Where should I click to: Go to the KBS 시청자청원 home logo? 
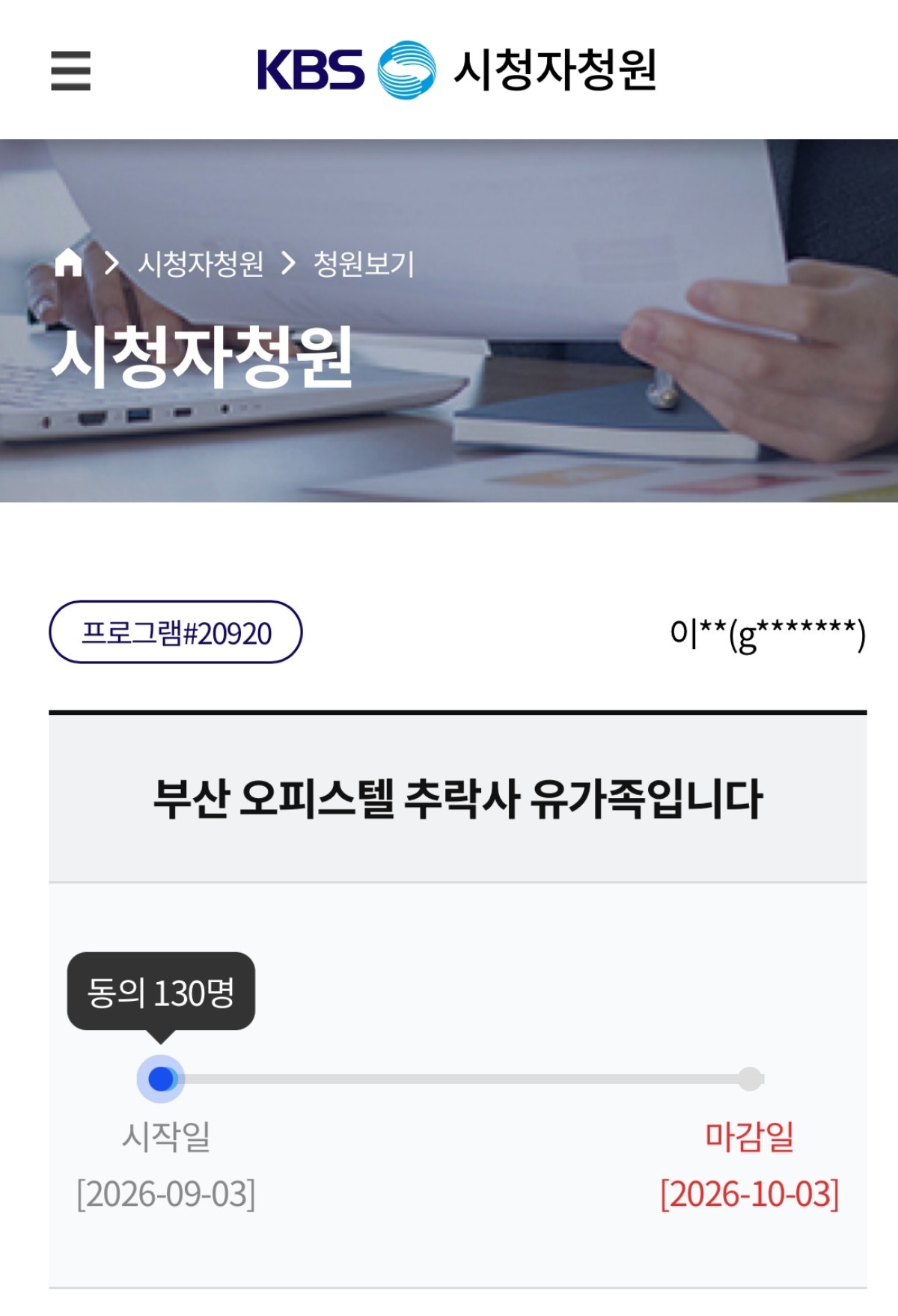(456, 70)
